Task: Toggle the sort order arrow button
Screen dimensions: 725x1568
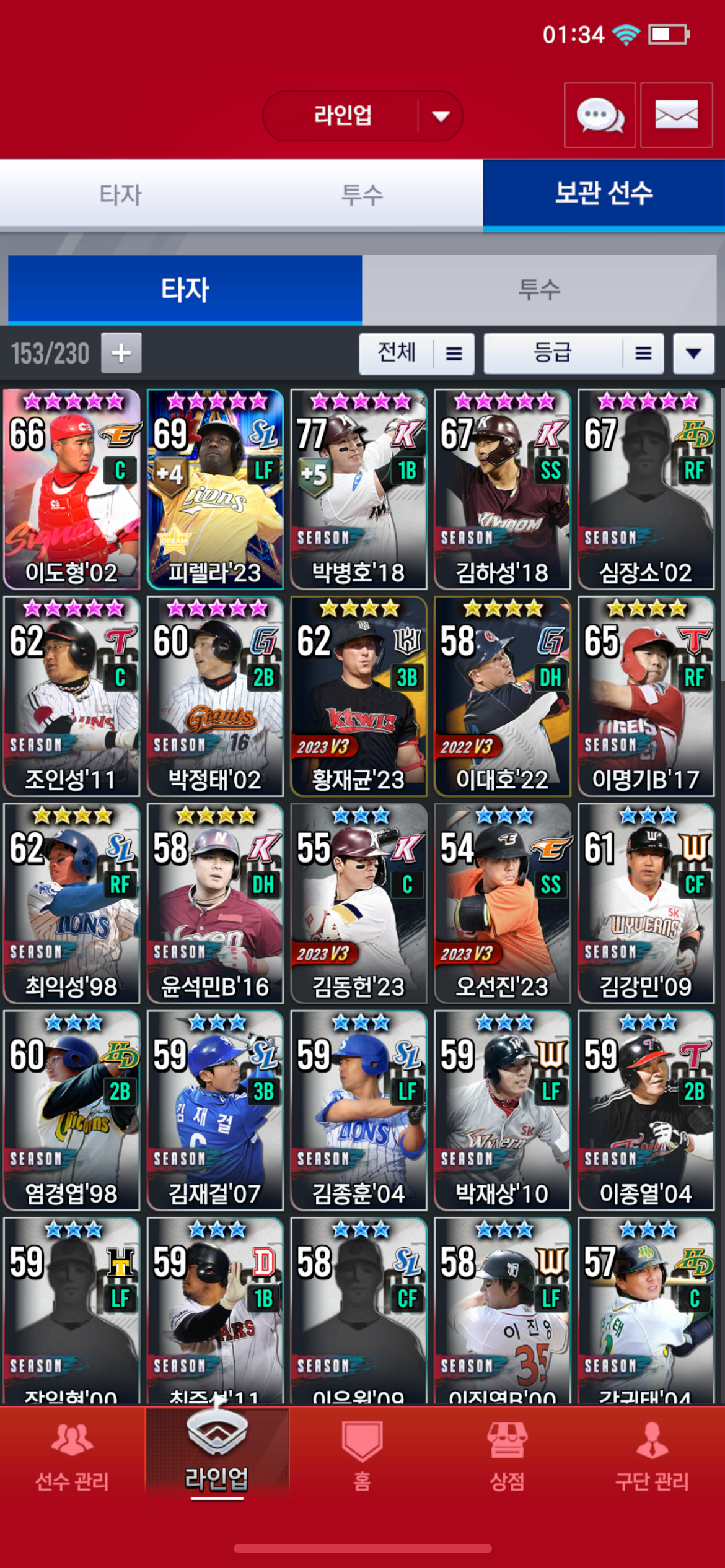Action: [693, 354]
